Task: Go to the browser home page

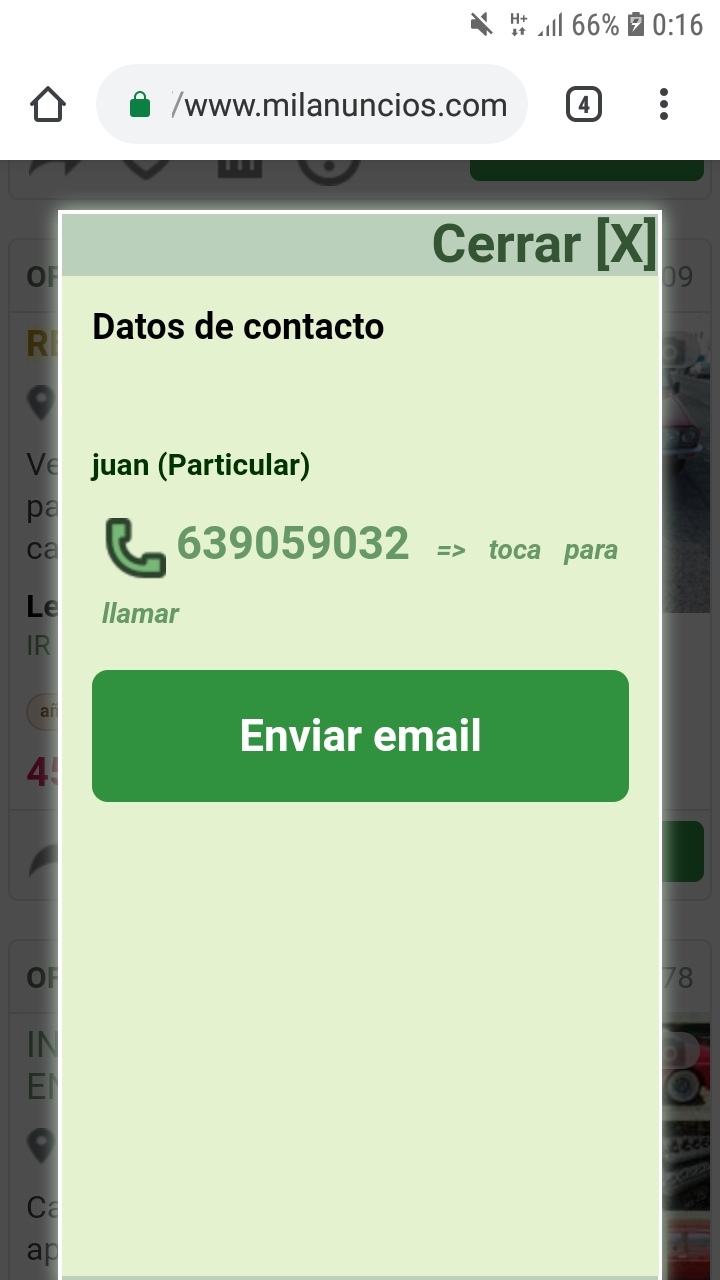Action: (x=48, y=104)
